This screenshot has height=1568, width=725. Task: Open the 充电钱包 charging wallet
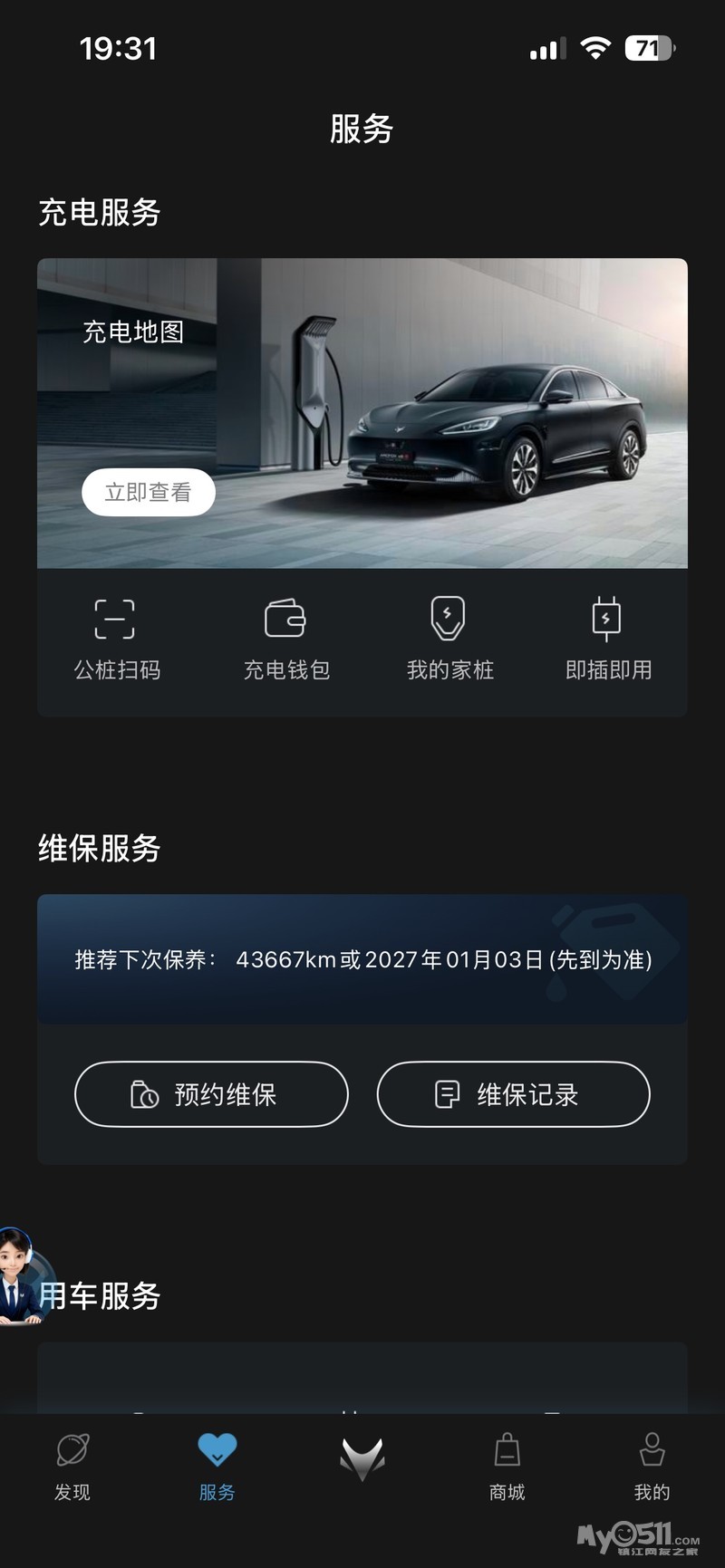point(285,639)
